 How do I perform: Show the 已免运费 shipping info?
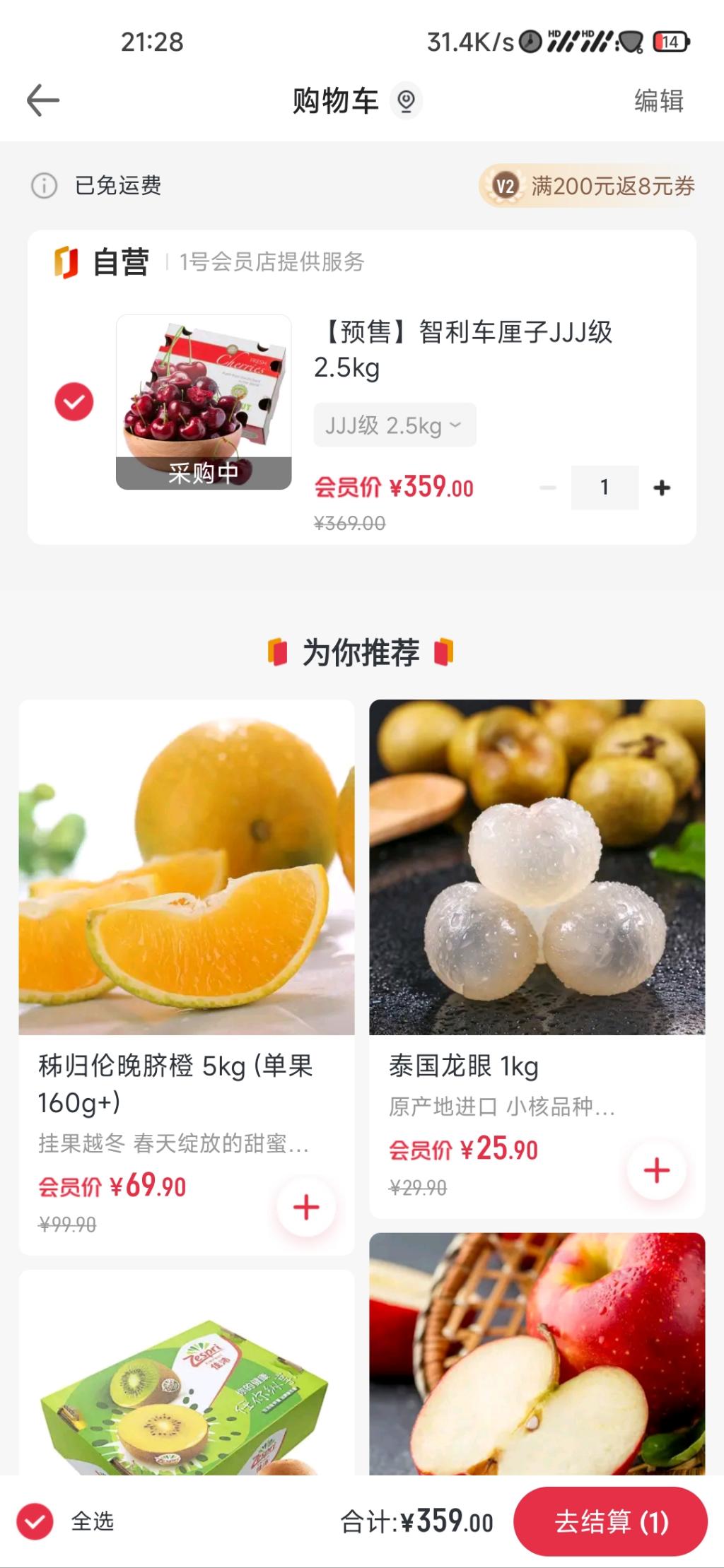pyautogui.click(x=44, y=186)
